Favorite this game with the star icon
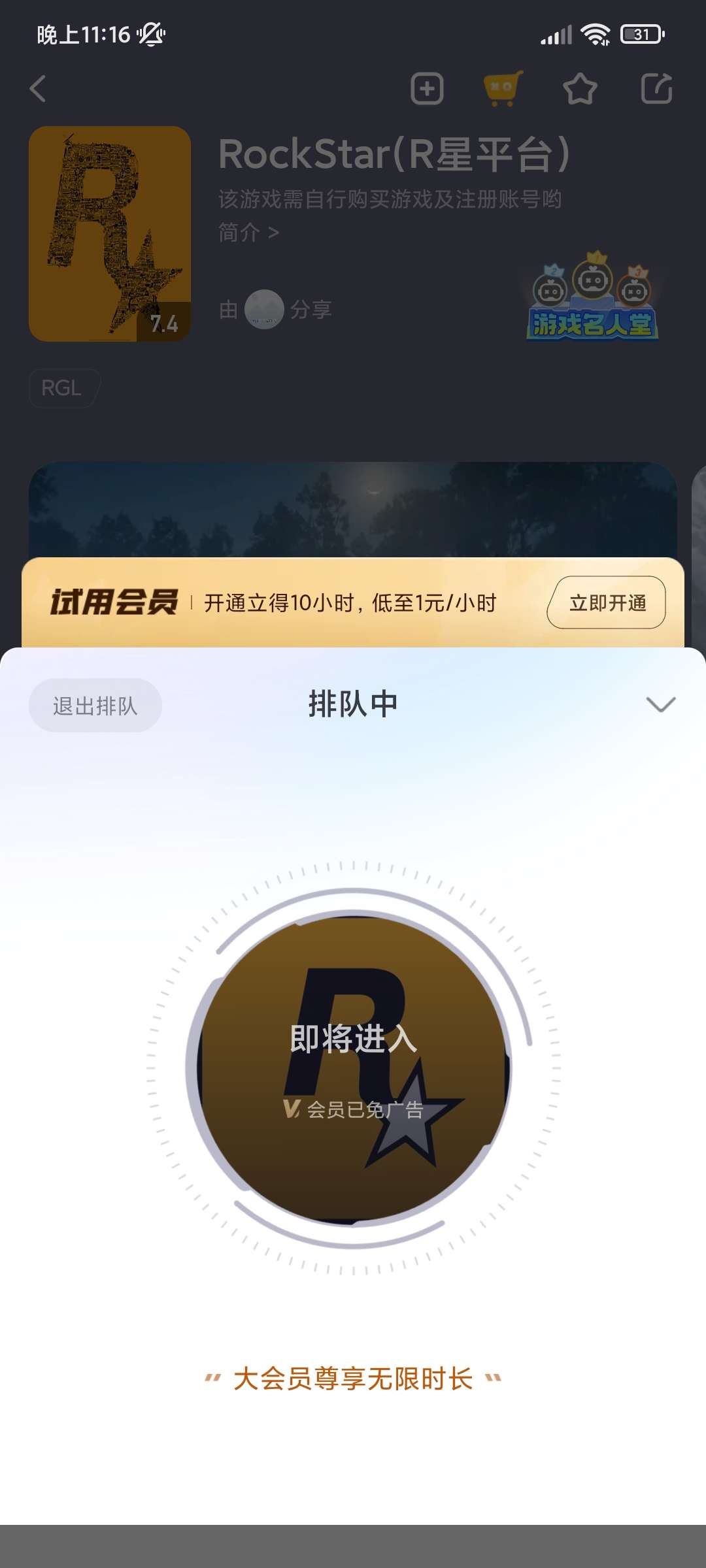This screenshot has width=706, height=1568. (580, 89)
